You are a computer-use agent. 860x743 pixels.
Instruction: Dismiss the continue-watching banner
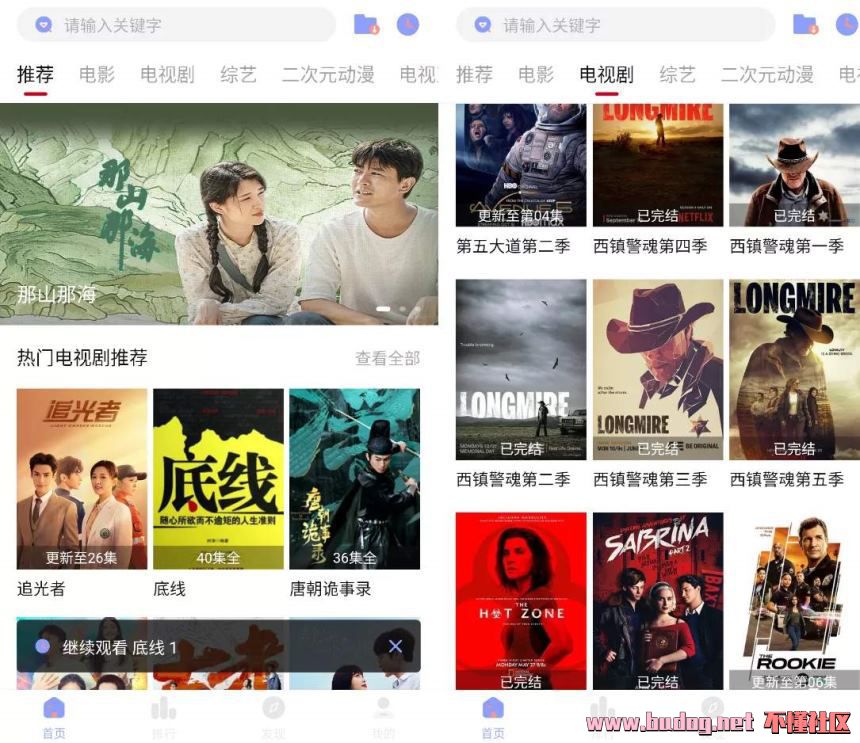(395, 647)
